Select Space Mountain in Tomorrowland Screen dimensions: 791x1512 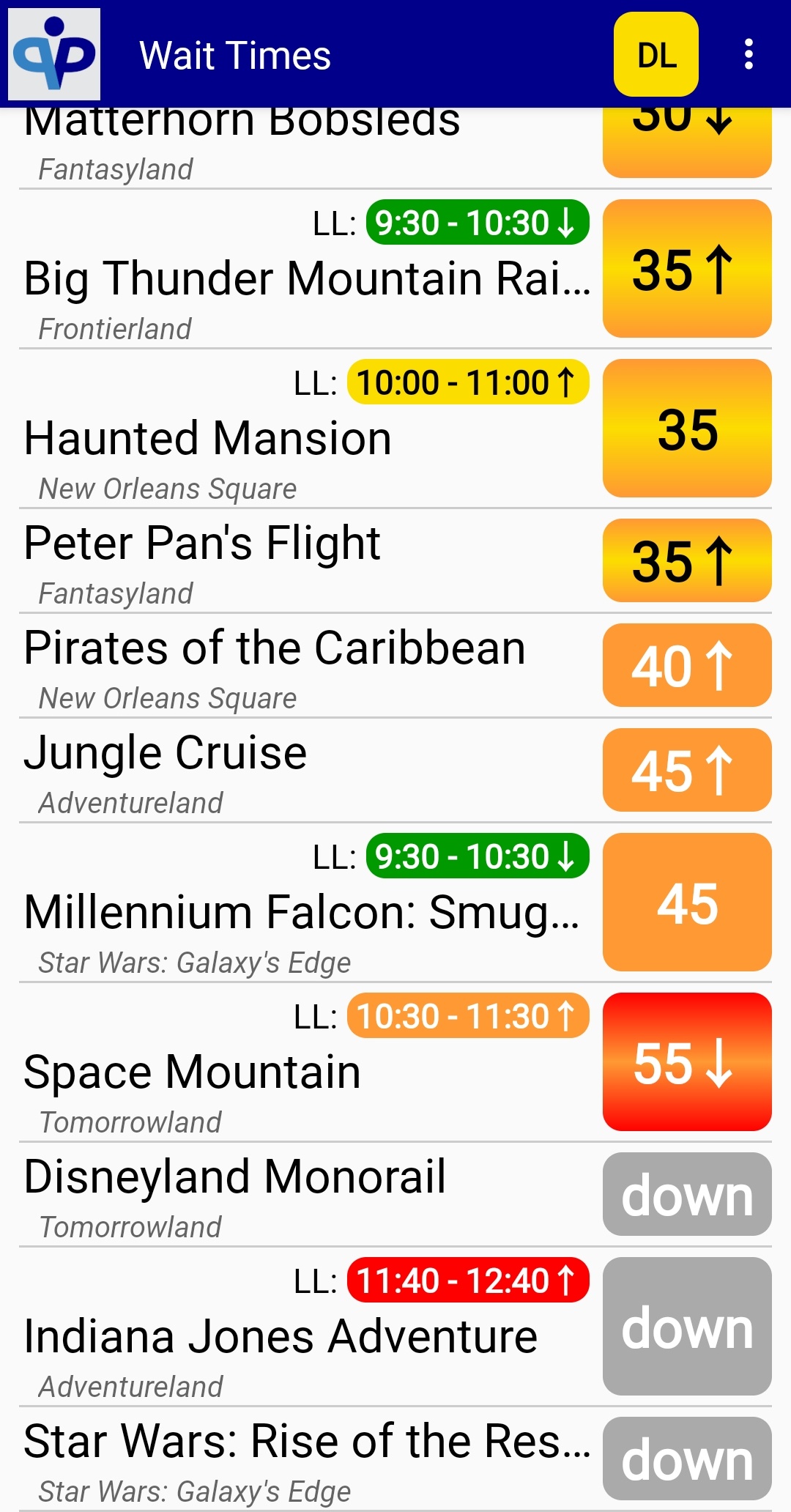tap(395, 1062)
